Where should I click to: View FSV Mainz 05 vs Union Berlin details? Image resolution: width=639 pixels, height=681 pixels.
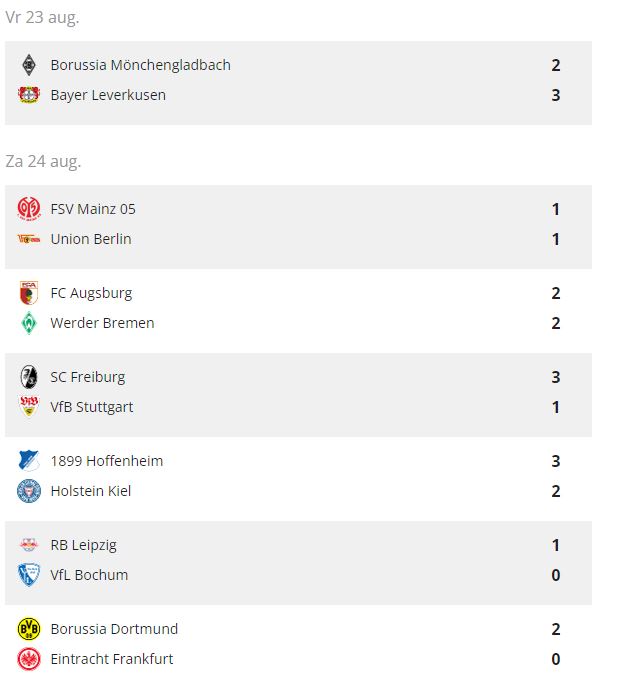[x=298, y=225]
